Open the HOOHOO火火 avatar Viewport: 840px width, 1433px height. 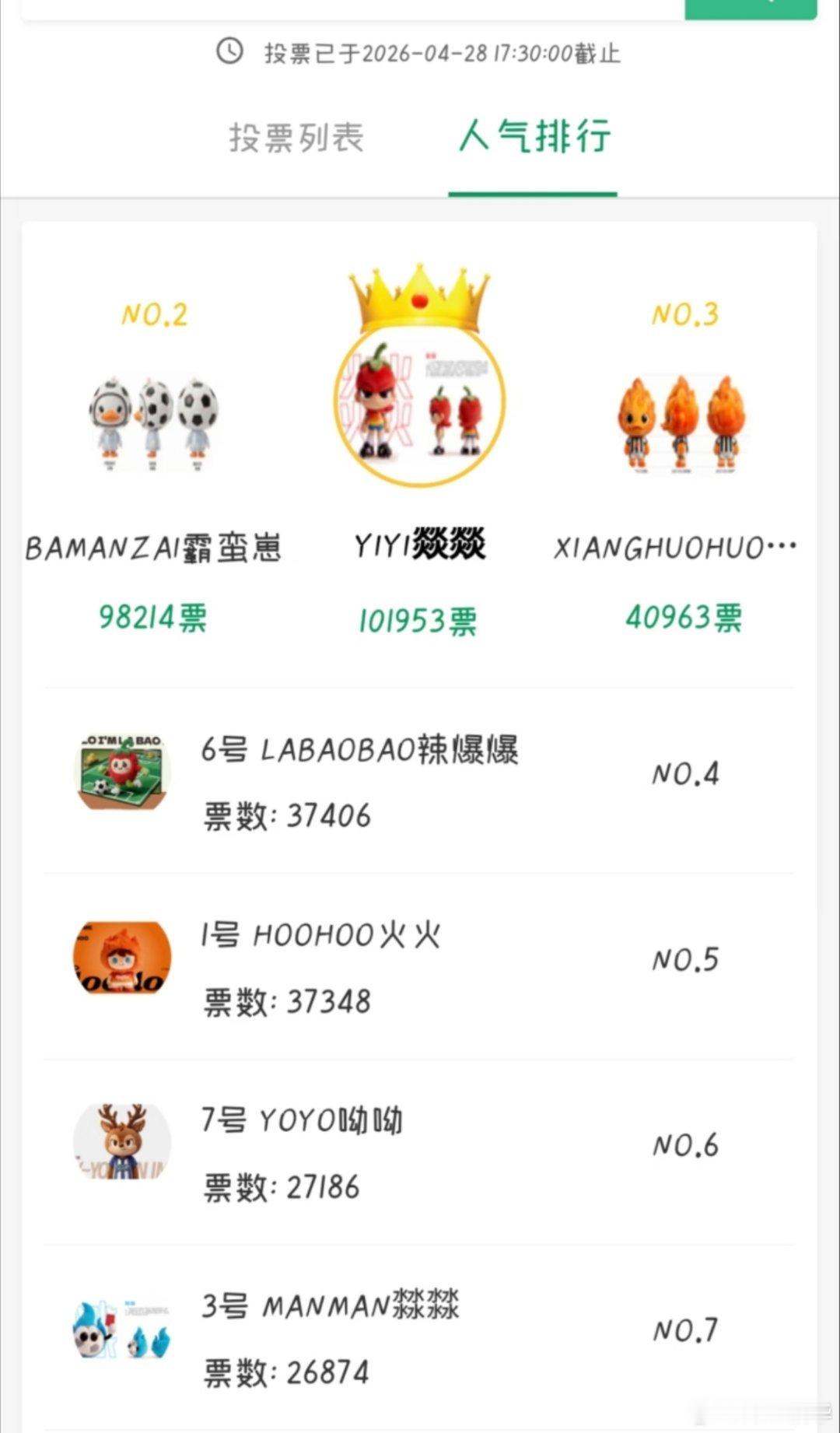coord(122,957)
